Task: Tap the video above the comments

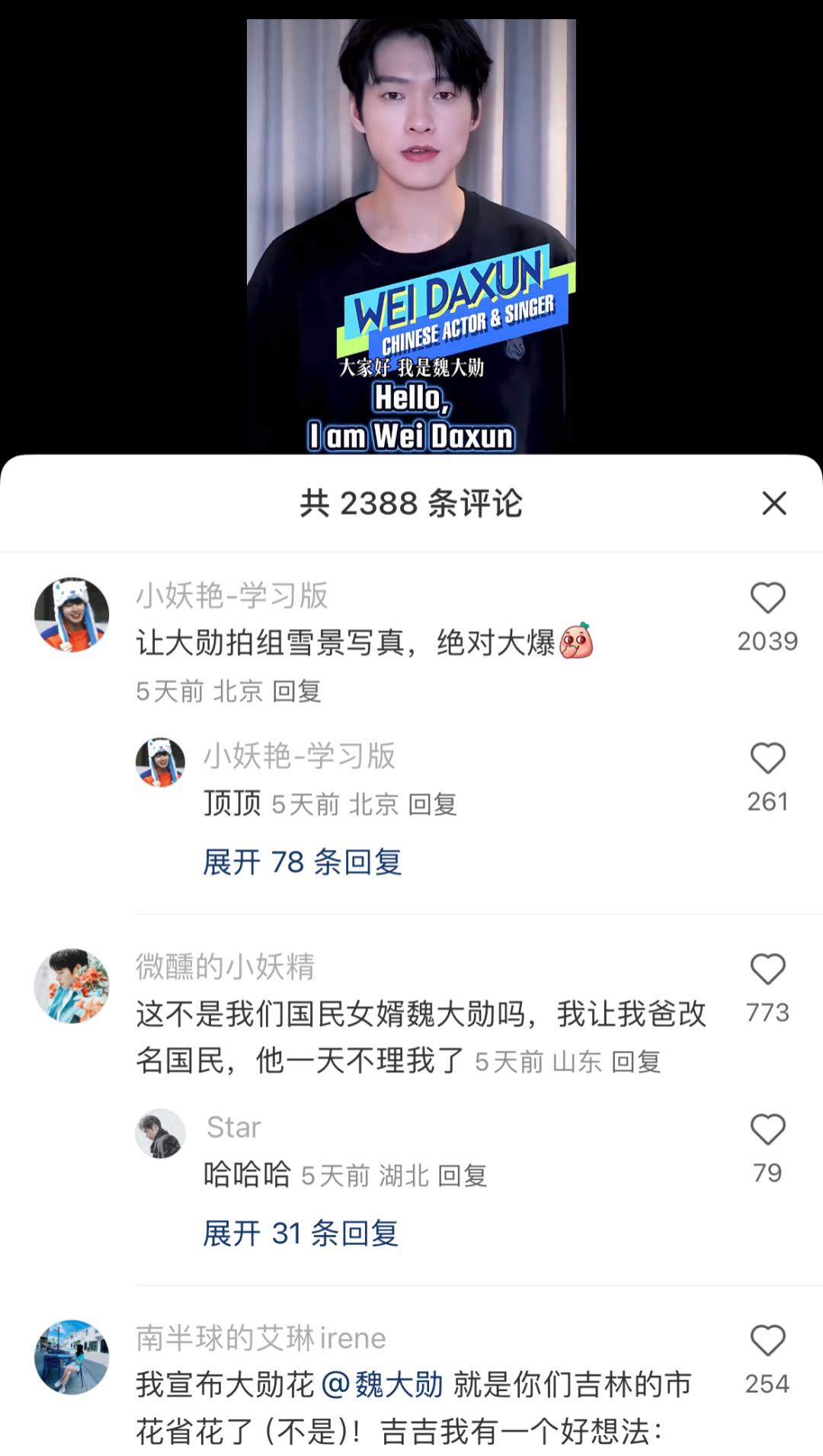Action: click(x=411, y=229)
